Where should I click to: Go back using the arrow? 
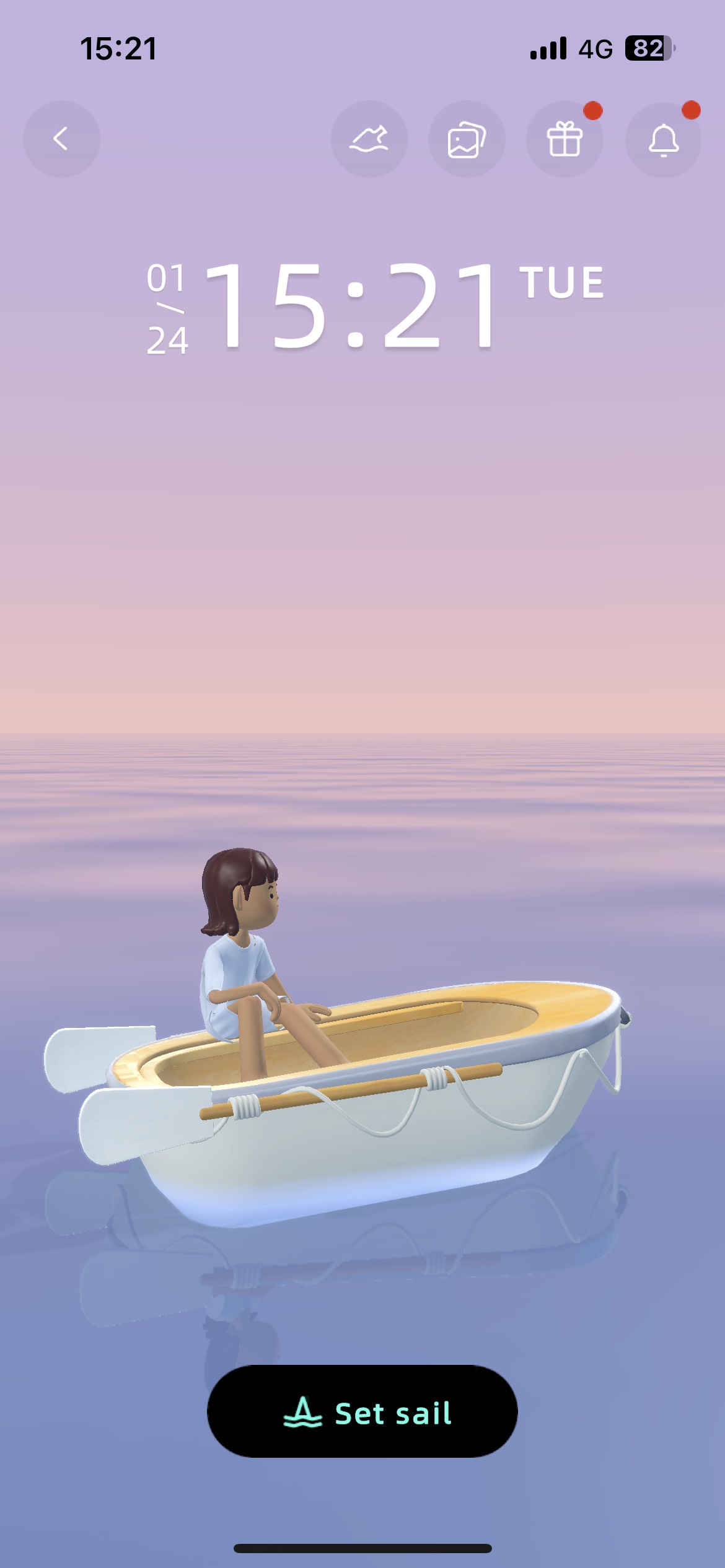coord(61,139)
